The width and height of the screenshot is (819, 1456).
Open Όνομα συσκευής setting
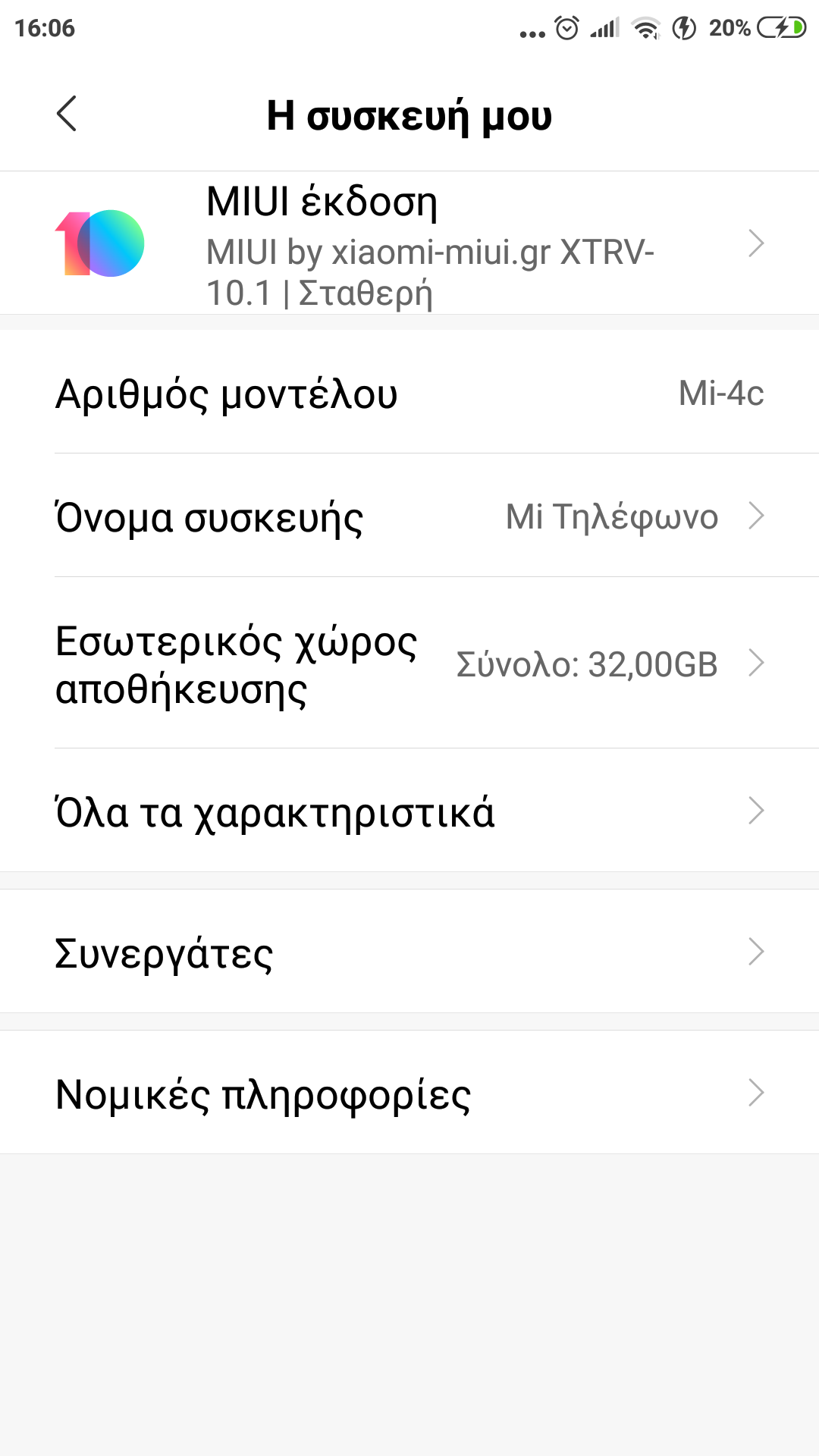coord(409,516)
